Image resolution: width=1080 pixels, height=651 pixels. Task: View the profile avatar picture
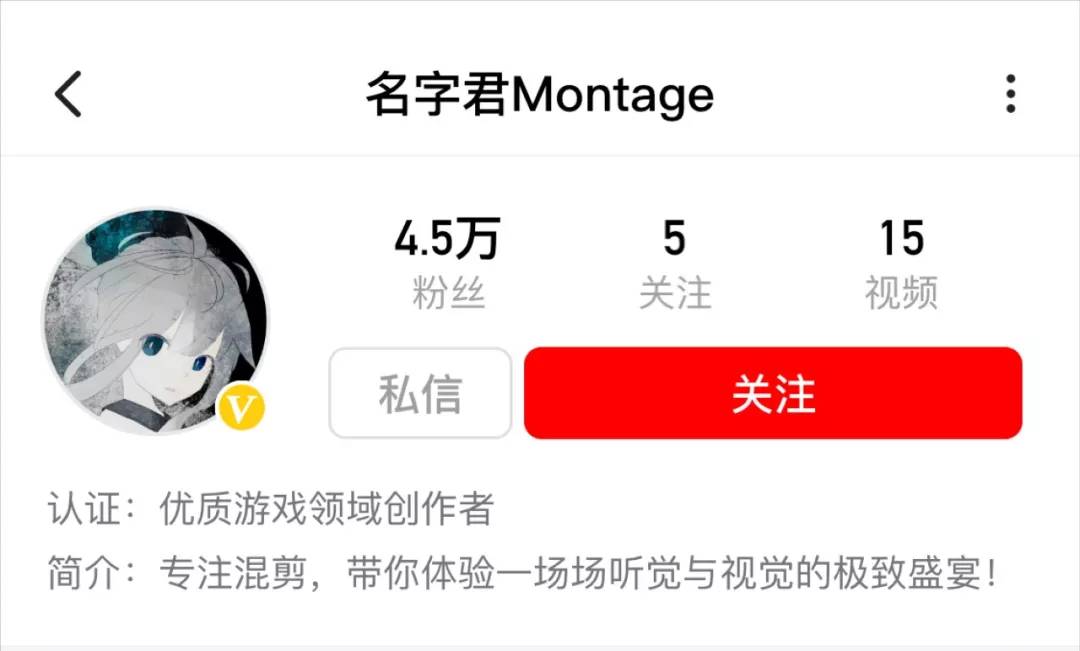156,321
